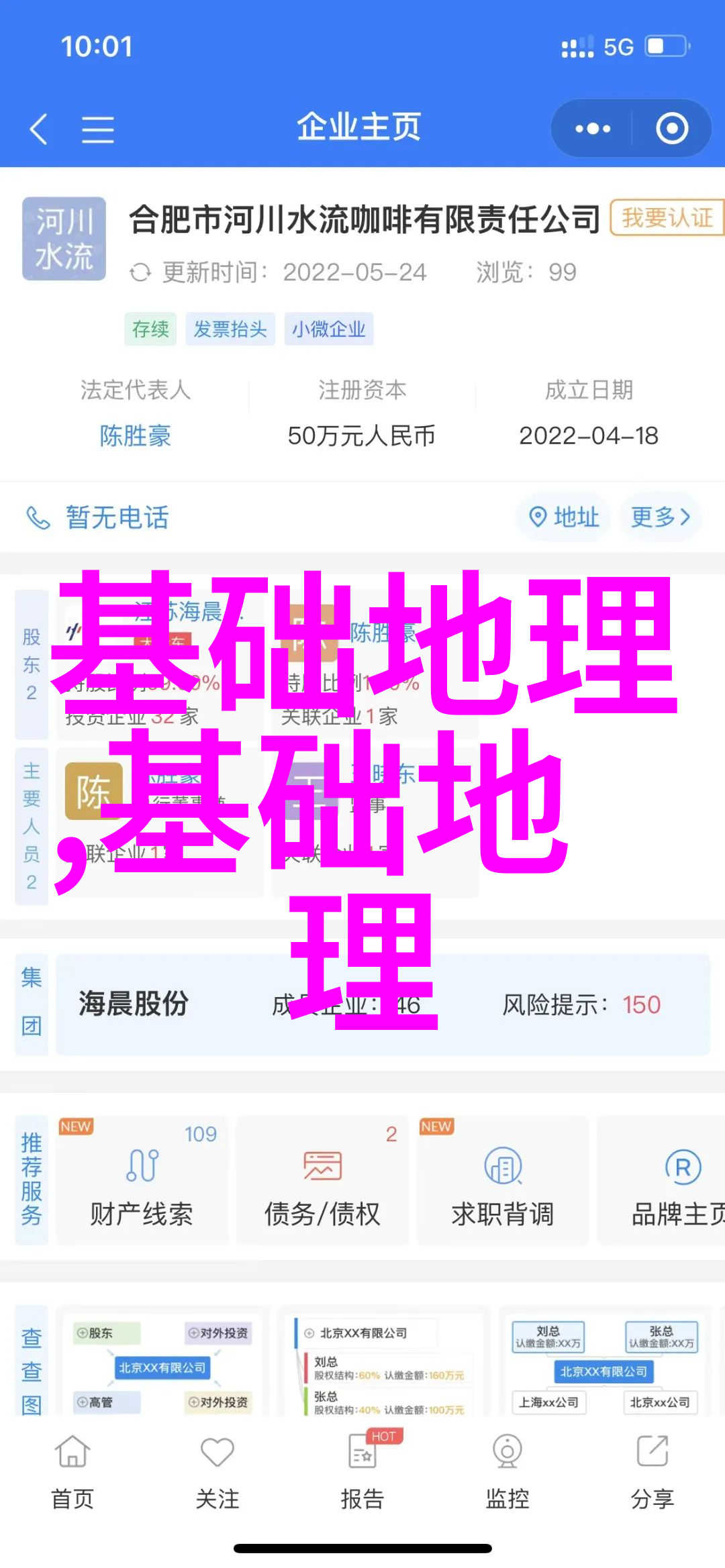View the company 地址

click(x=564, y=517)
